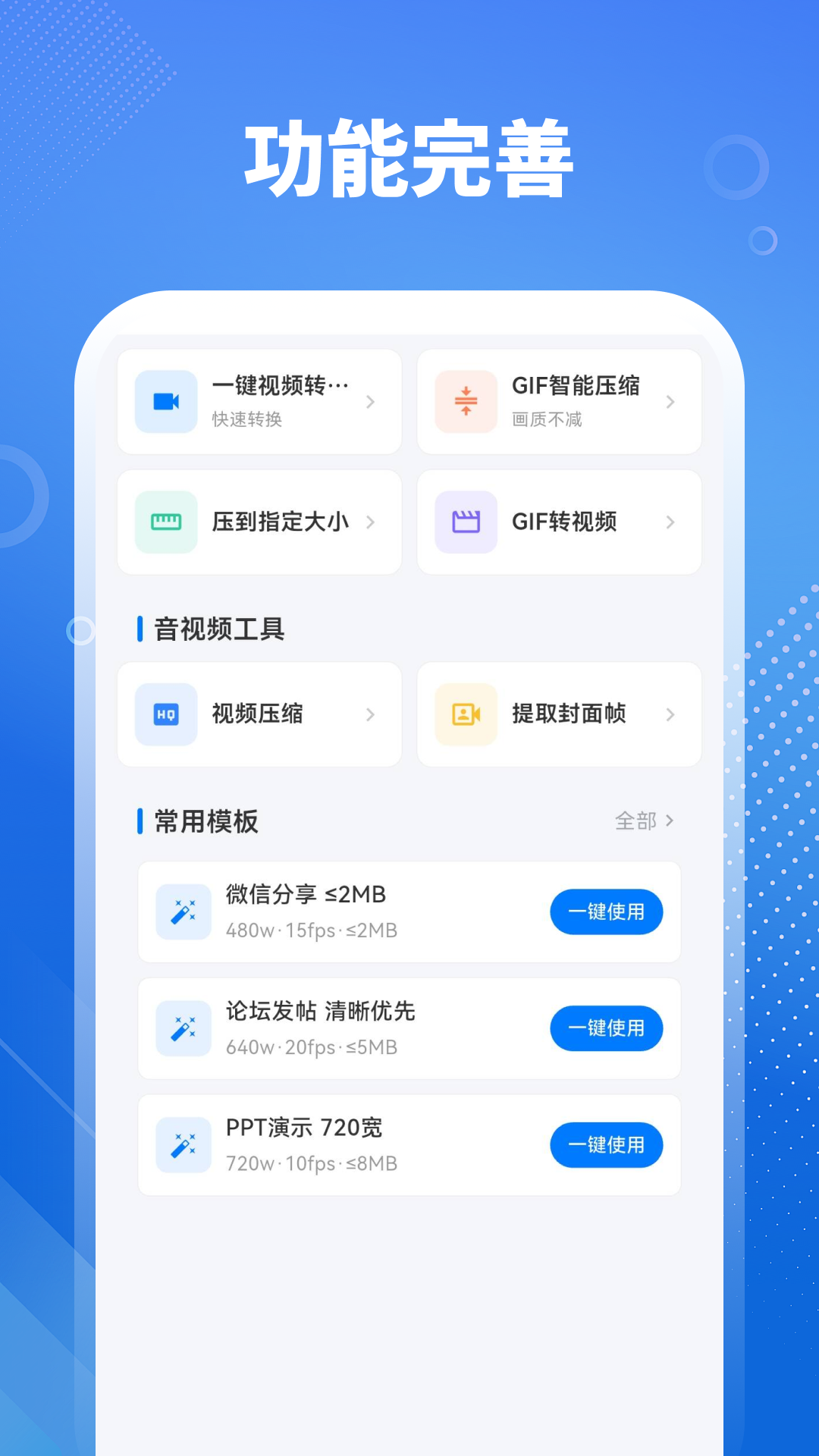
Task: Open the 一键视频转 video conversion tool icon
Action: (165, 402)
